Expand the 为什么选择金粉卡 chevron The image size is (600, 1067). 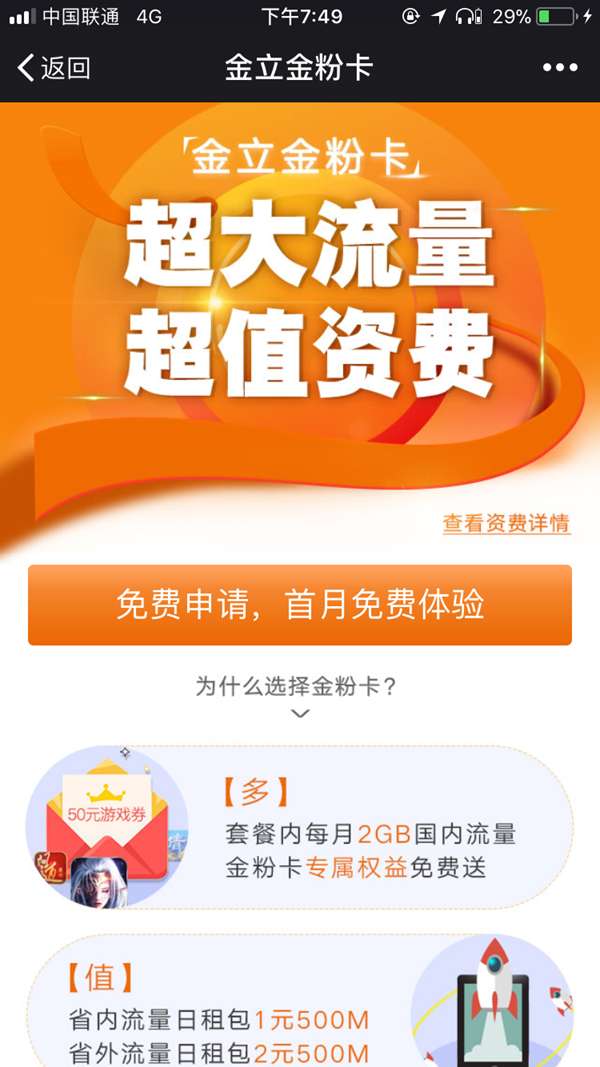pos(300,713)
